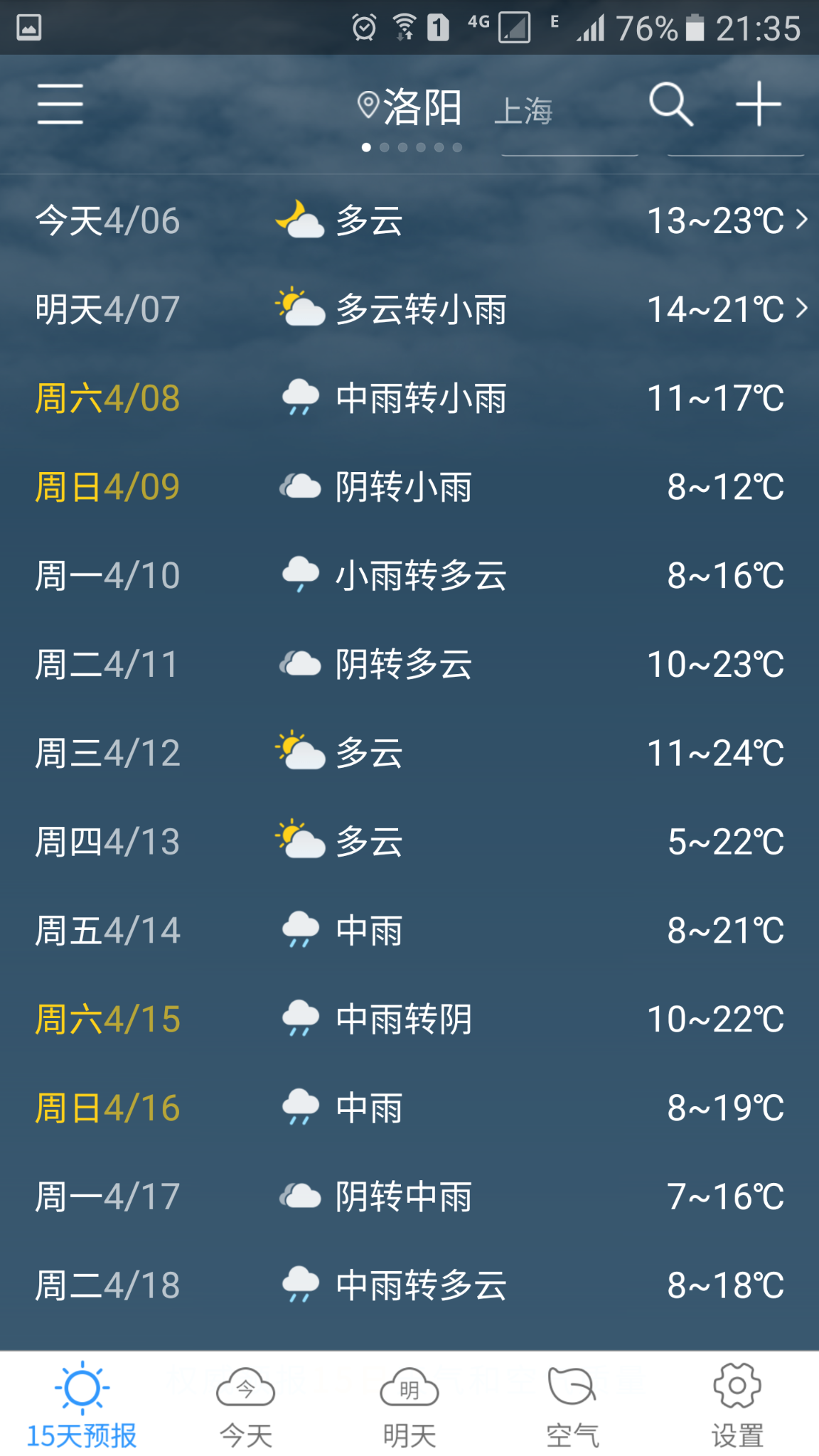Tap the Wi-Fi status bar icon
Screen dimensions: 819x1456
(405, 23)
